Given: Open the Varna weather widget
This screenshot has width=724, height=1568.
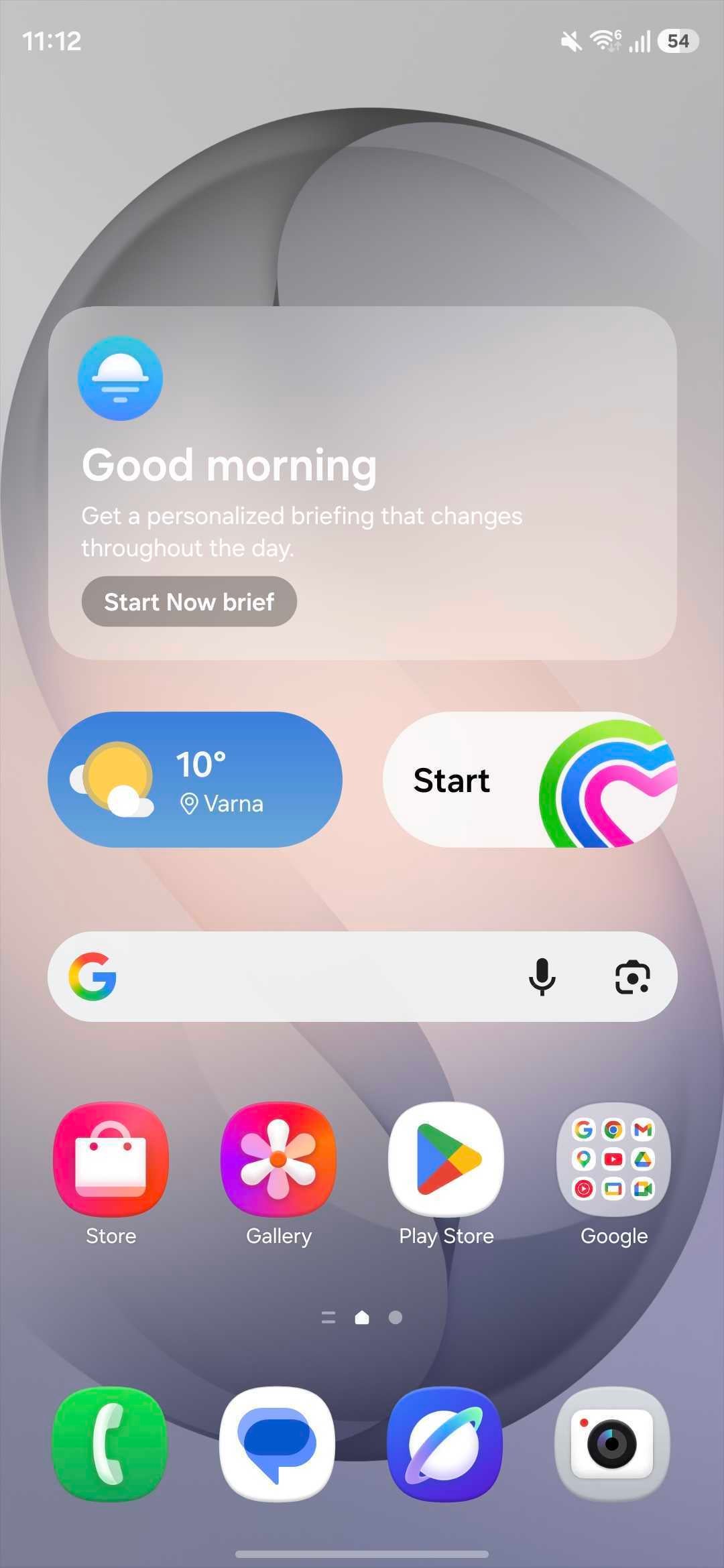Looking at the screenshot, I should 194,779.
